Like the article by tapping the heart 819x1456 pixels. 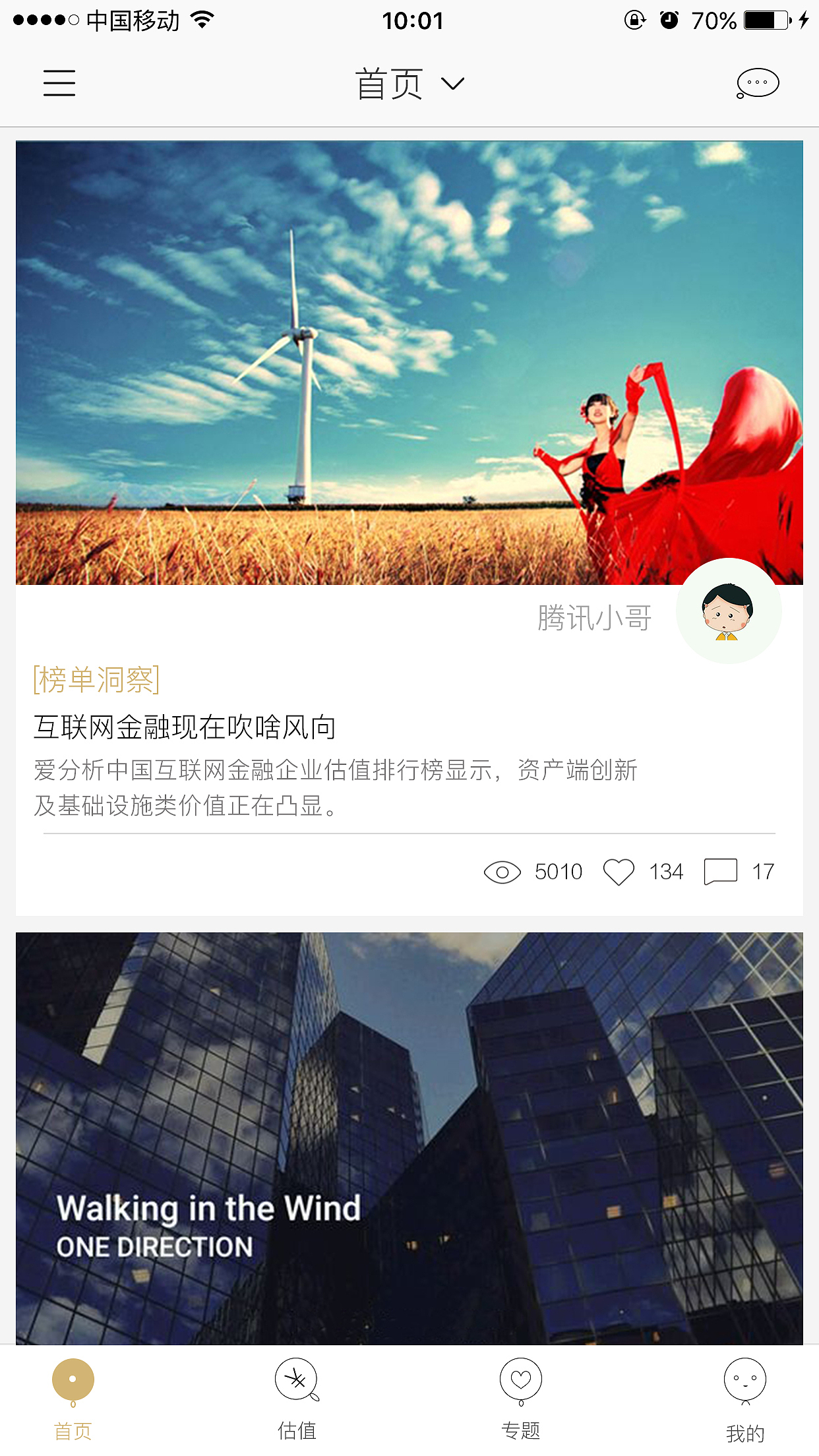619,871
